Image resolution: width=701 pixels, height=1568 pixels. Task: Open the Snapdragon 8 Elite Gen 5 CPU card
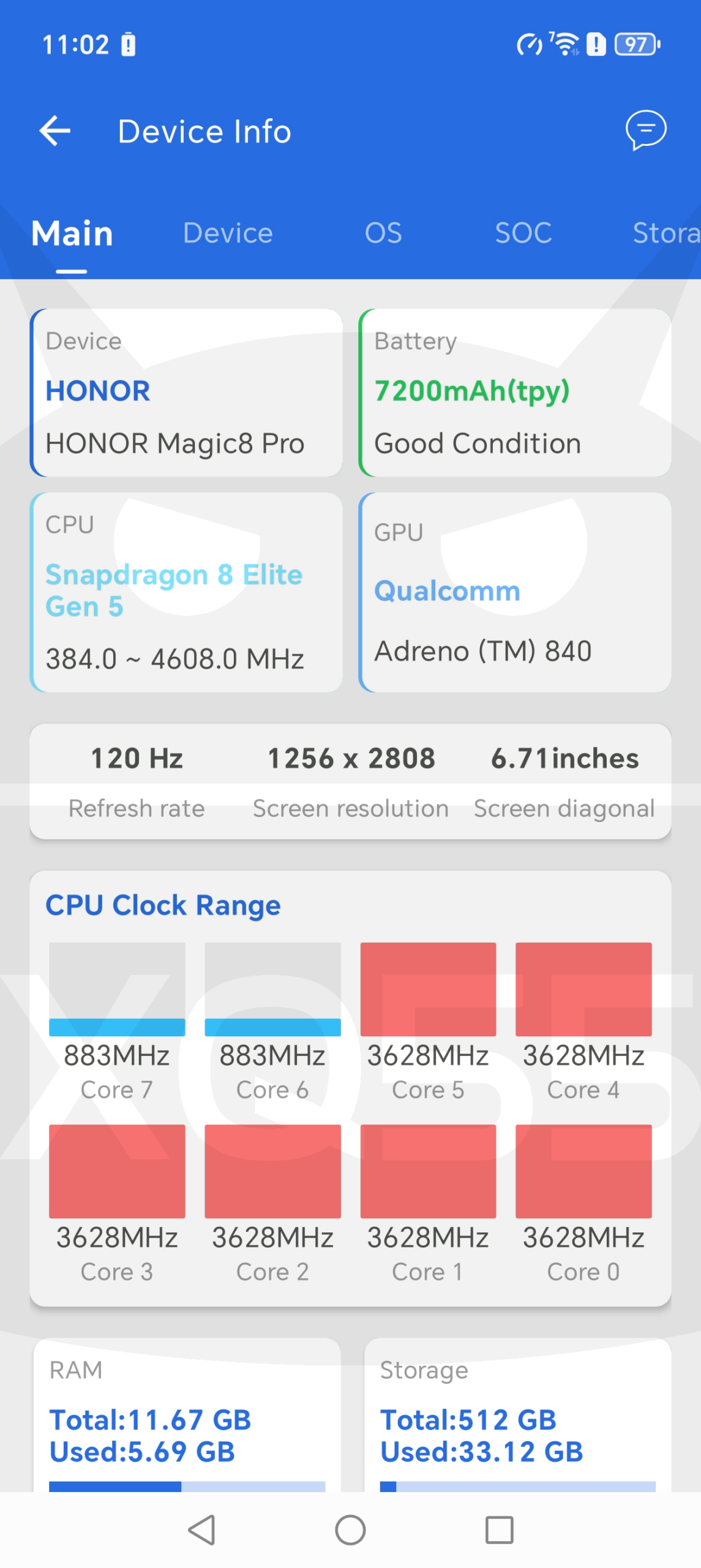pyautogui.click(x=186, y=592)
